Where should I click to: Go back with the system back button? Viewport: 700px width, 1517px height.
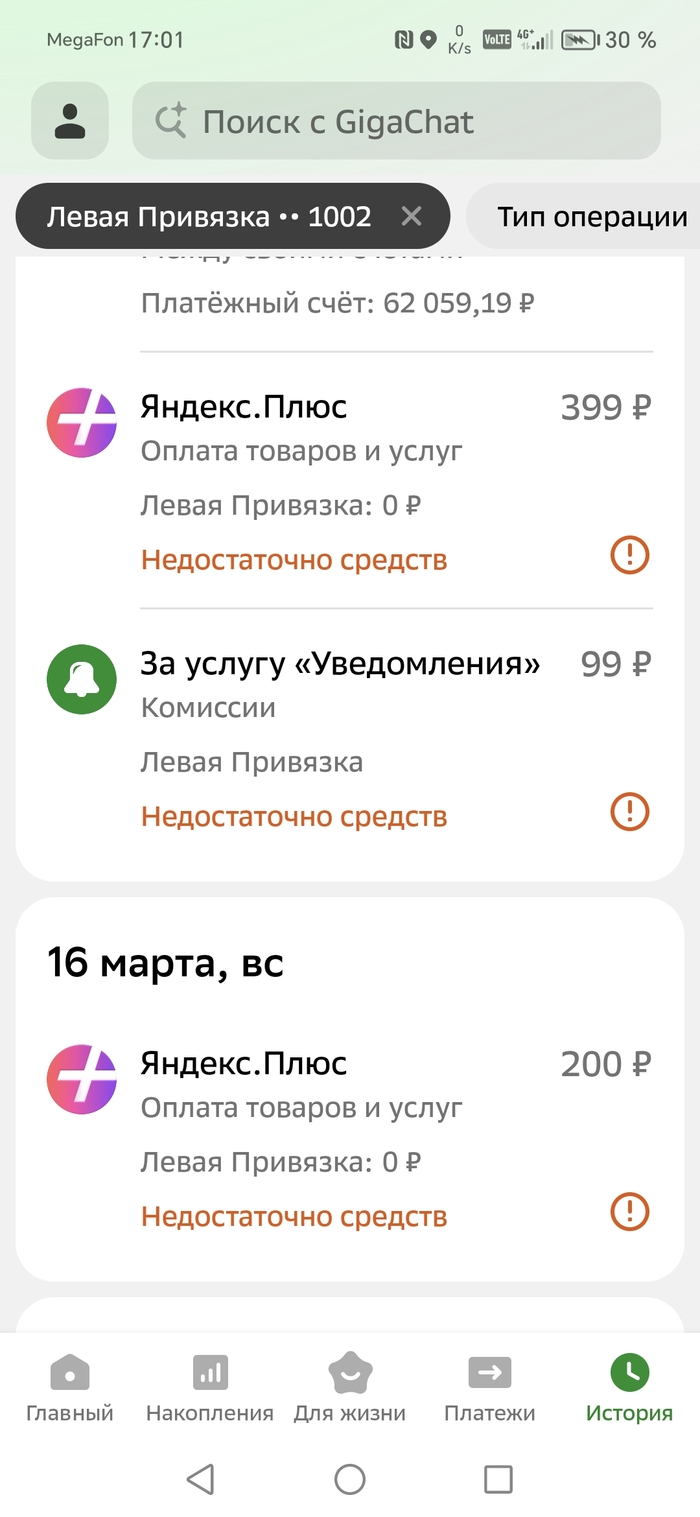pyautogui.click(x=201, y=1478)
